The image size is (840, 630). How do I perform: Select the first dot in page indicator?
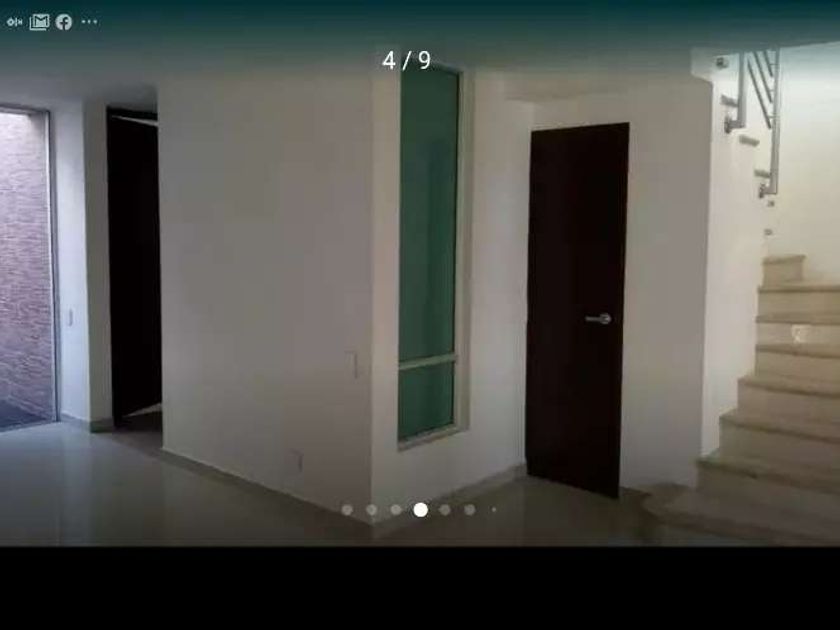click(347, 510)
